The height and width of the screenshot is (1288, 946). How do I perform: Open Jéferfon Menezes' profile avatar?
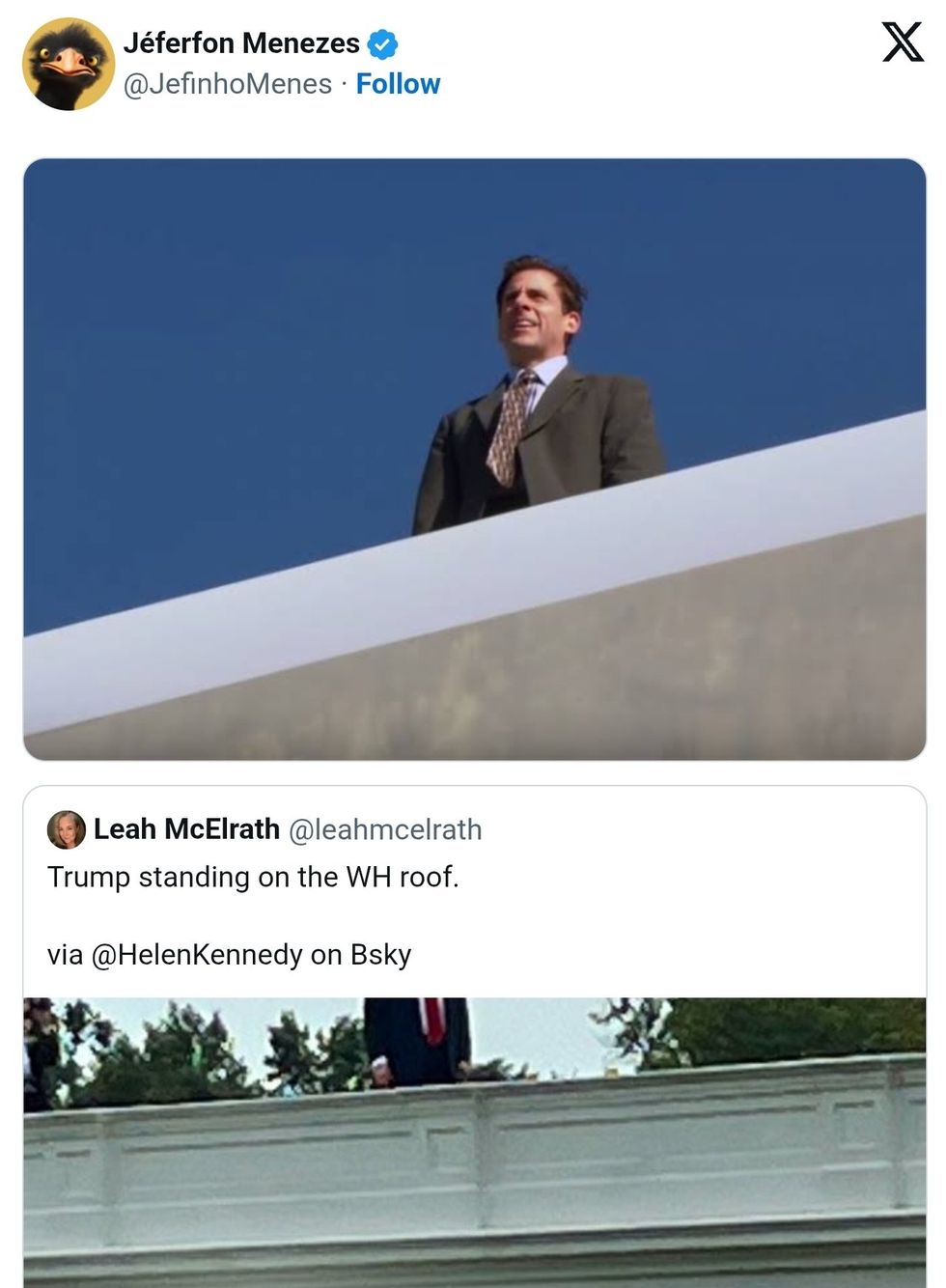point(69,64)
